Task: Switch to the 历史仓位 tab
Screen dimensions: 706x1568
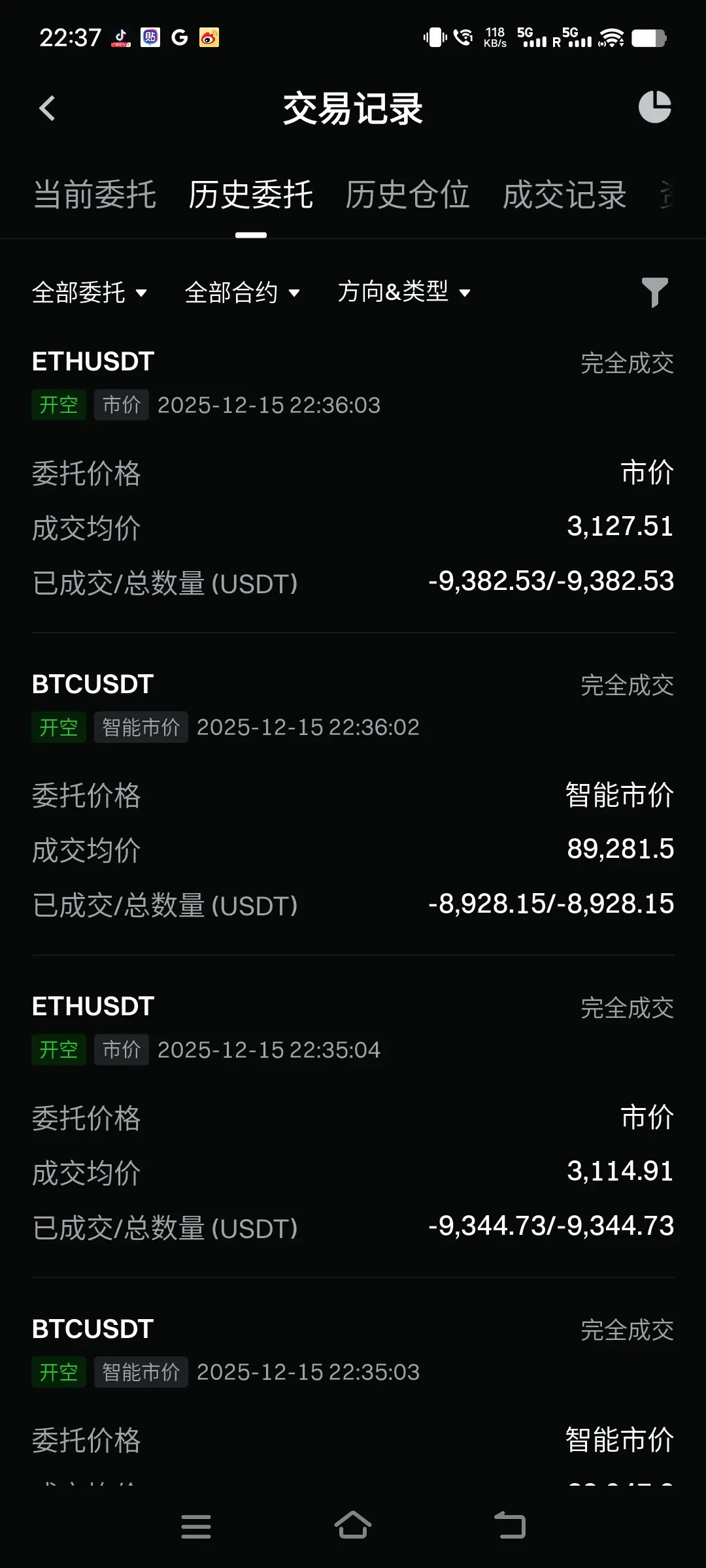Action: (x=407, y=195)
